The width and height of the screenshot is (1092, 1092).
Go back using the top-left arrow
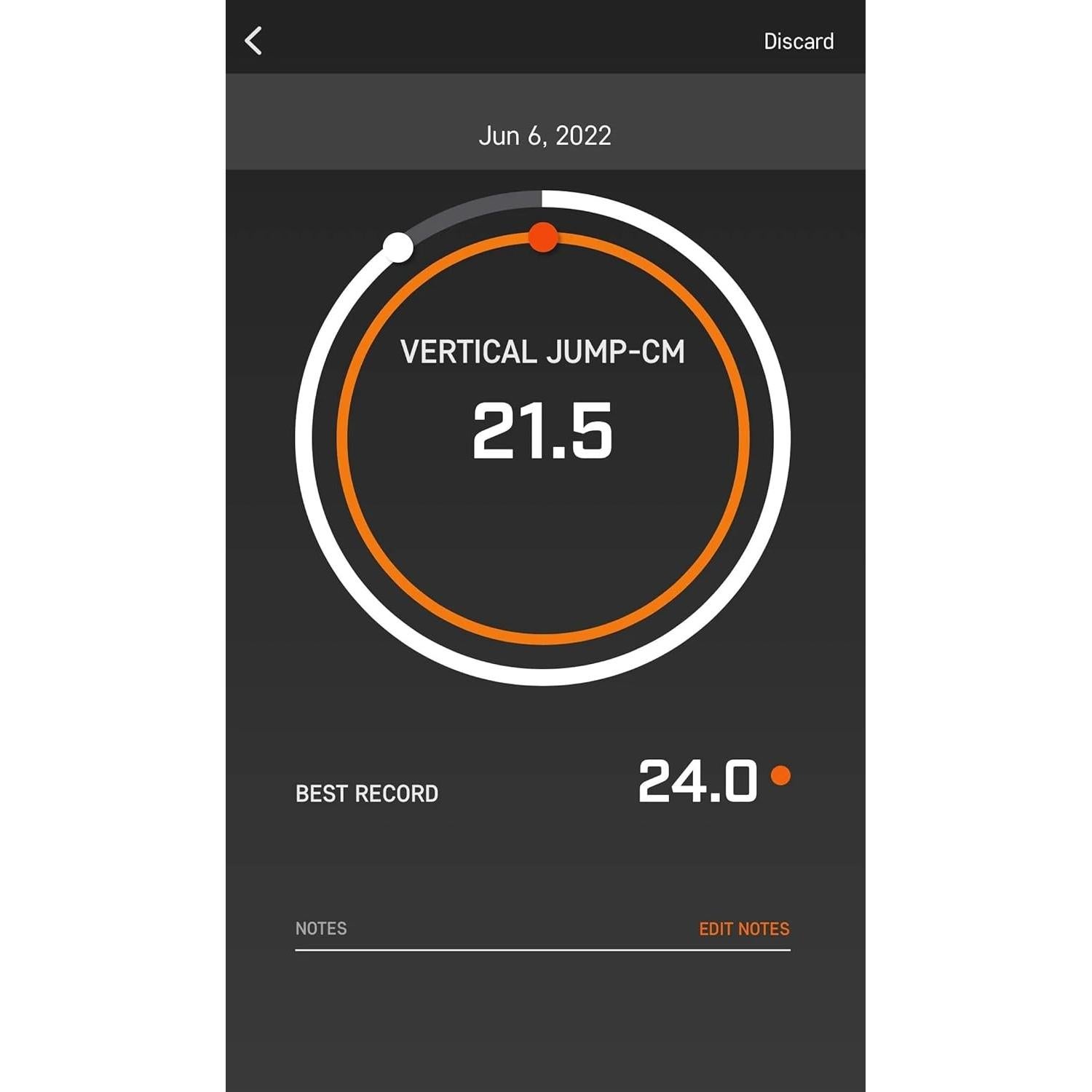point(253,41)
